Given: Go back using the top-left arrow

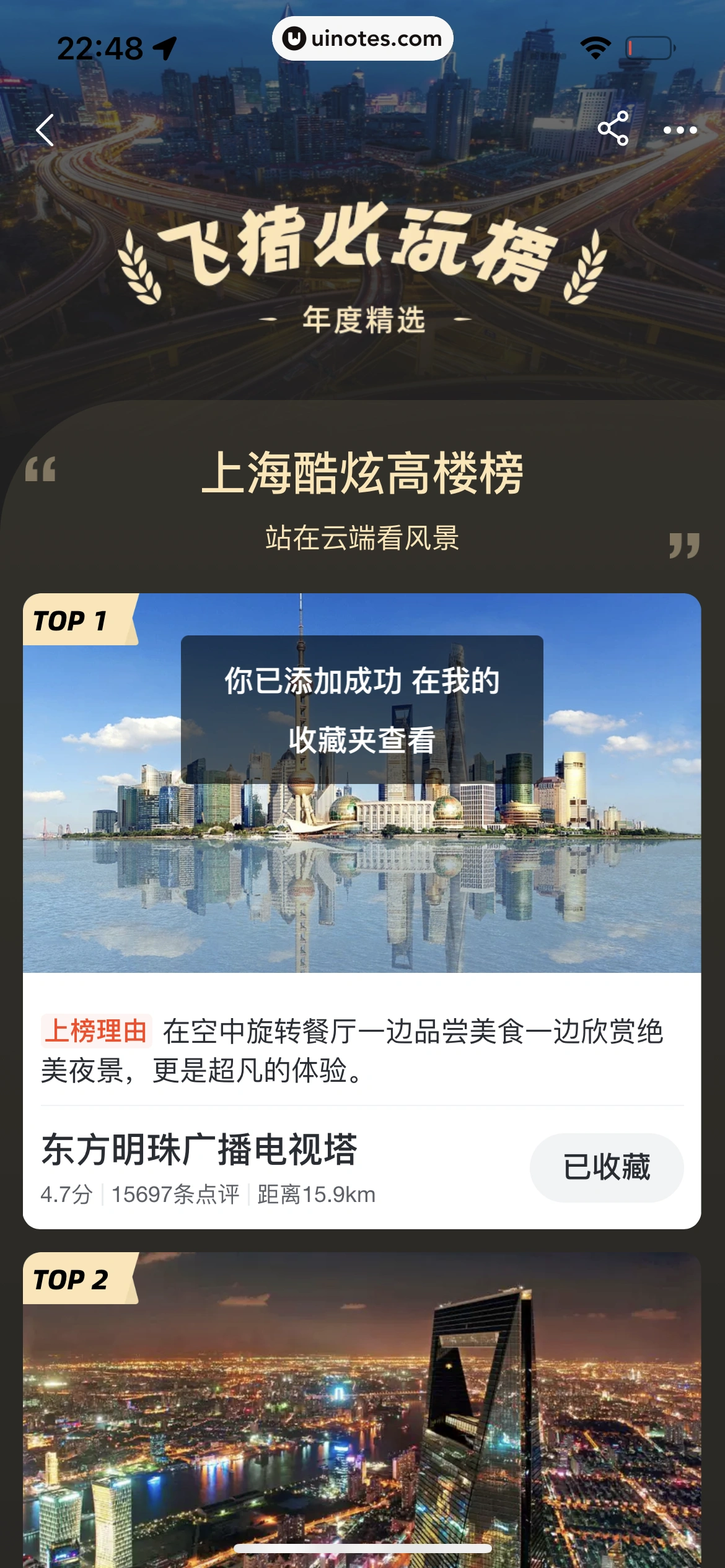Looking at the screenshot, I should tap(45, 130).
